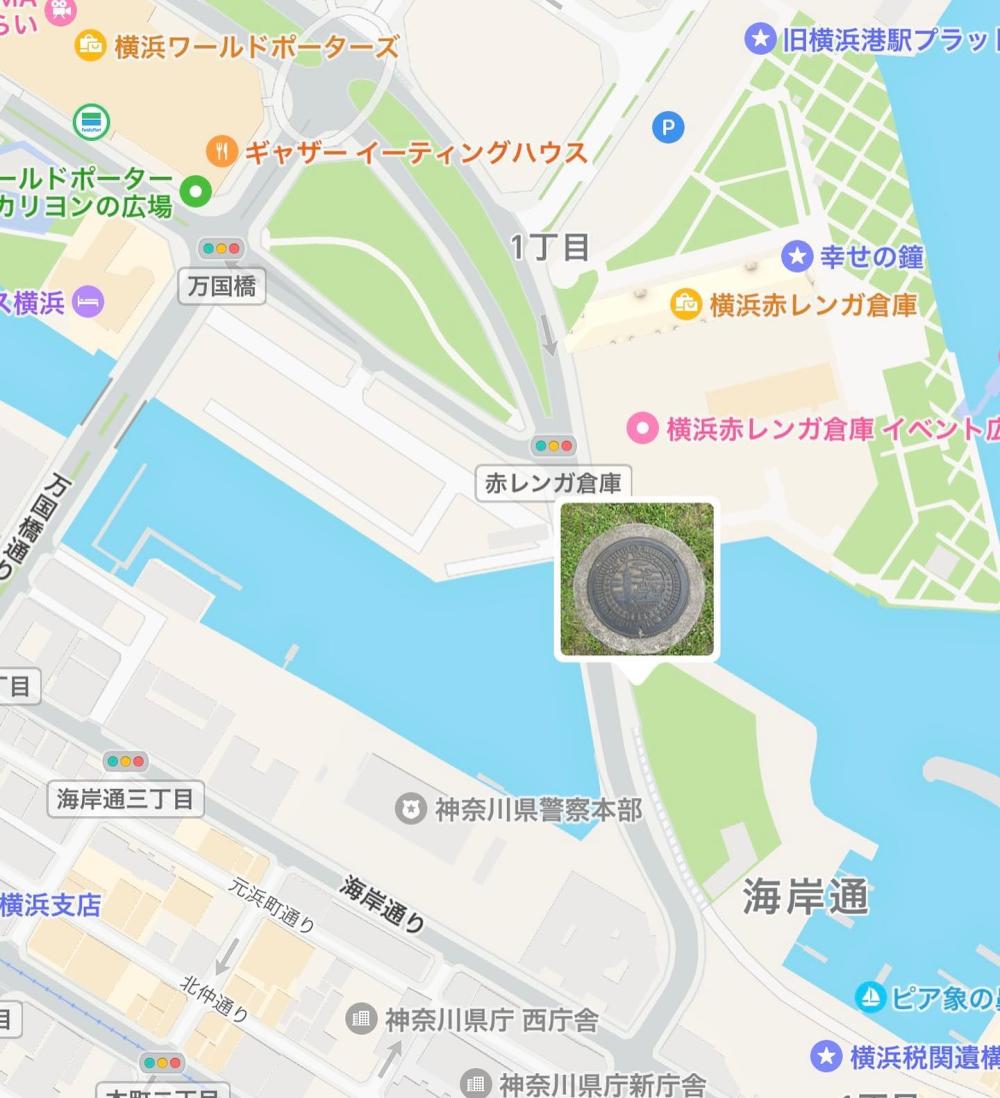The height and width of the screenshot is (1098, 1000).
Task: Tap the 横浜税関遺構 landmark marker
Action: tap(826, 1055)
